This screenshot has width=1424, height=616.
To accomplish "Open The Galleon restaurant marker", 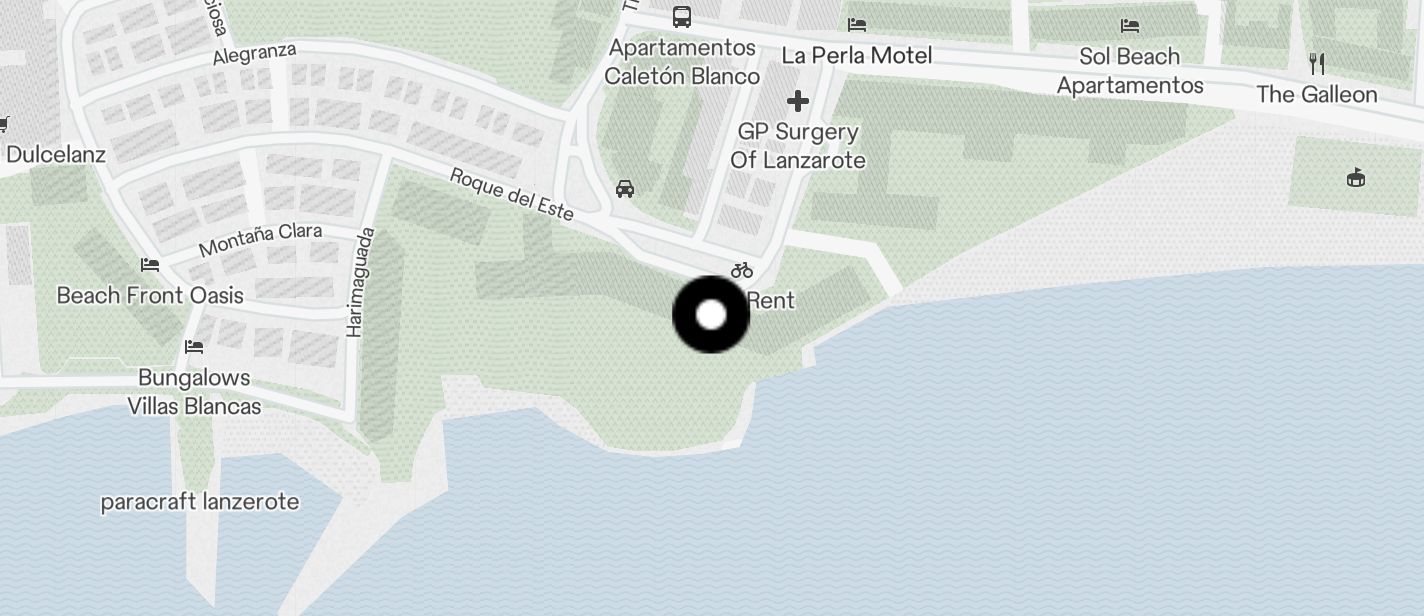I will [x=1317, y=65].
